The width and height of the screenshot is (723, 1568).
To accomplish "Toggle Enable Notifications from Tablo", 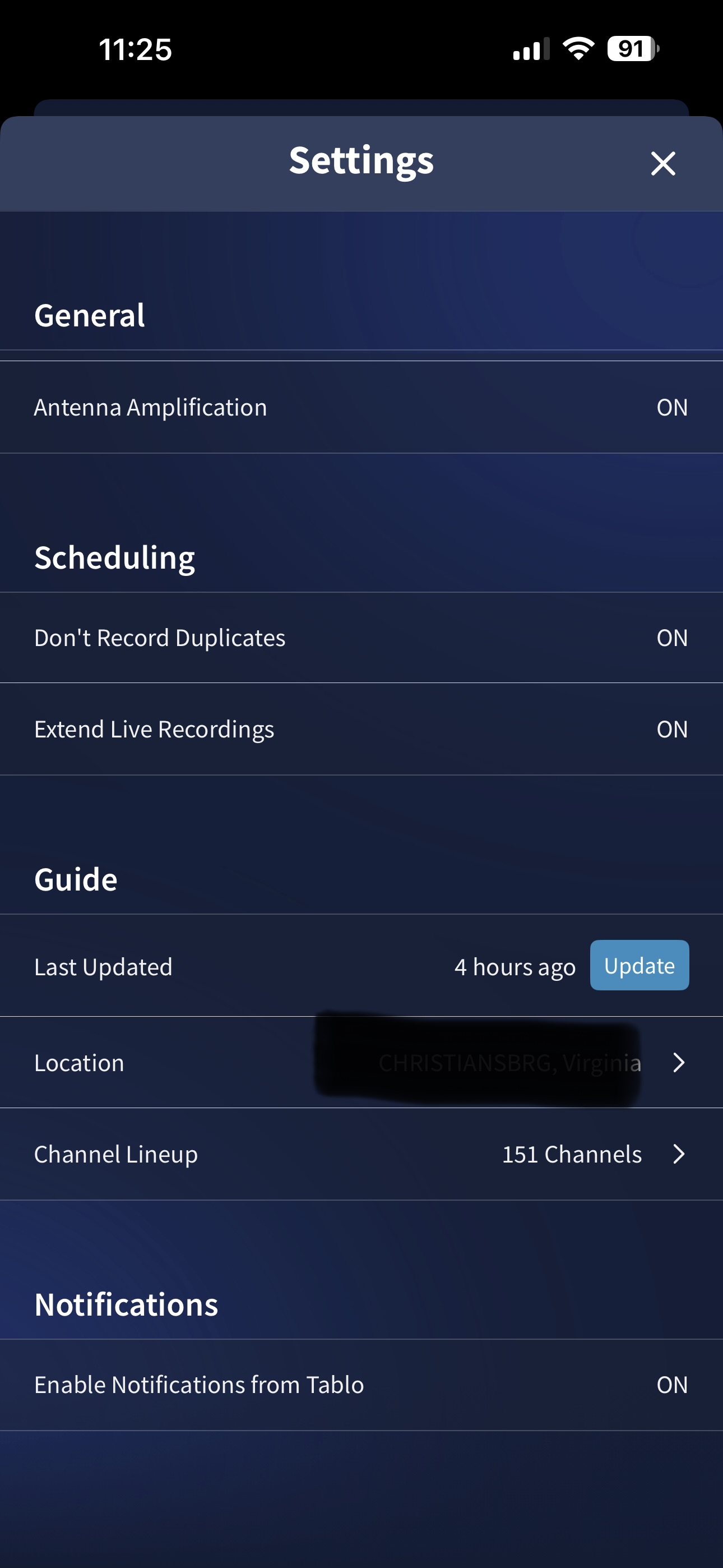I will [x=671, y=1385].
